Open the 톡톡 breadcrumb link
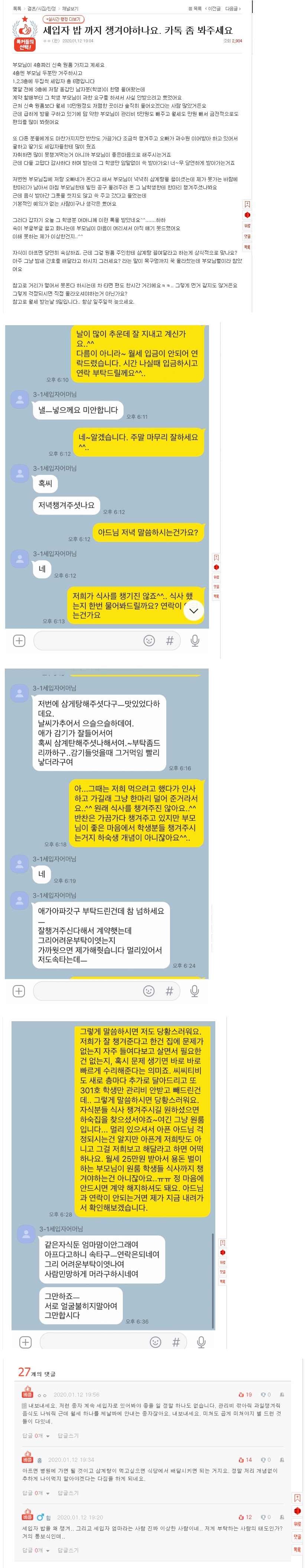The width and height of the screenshot is (307, 1568). (x=16, y=9)
